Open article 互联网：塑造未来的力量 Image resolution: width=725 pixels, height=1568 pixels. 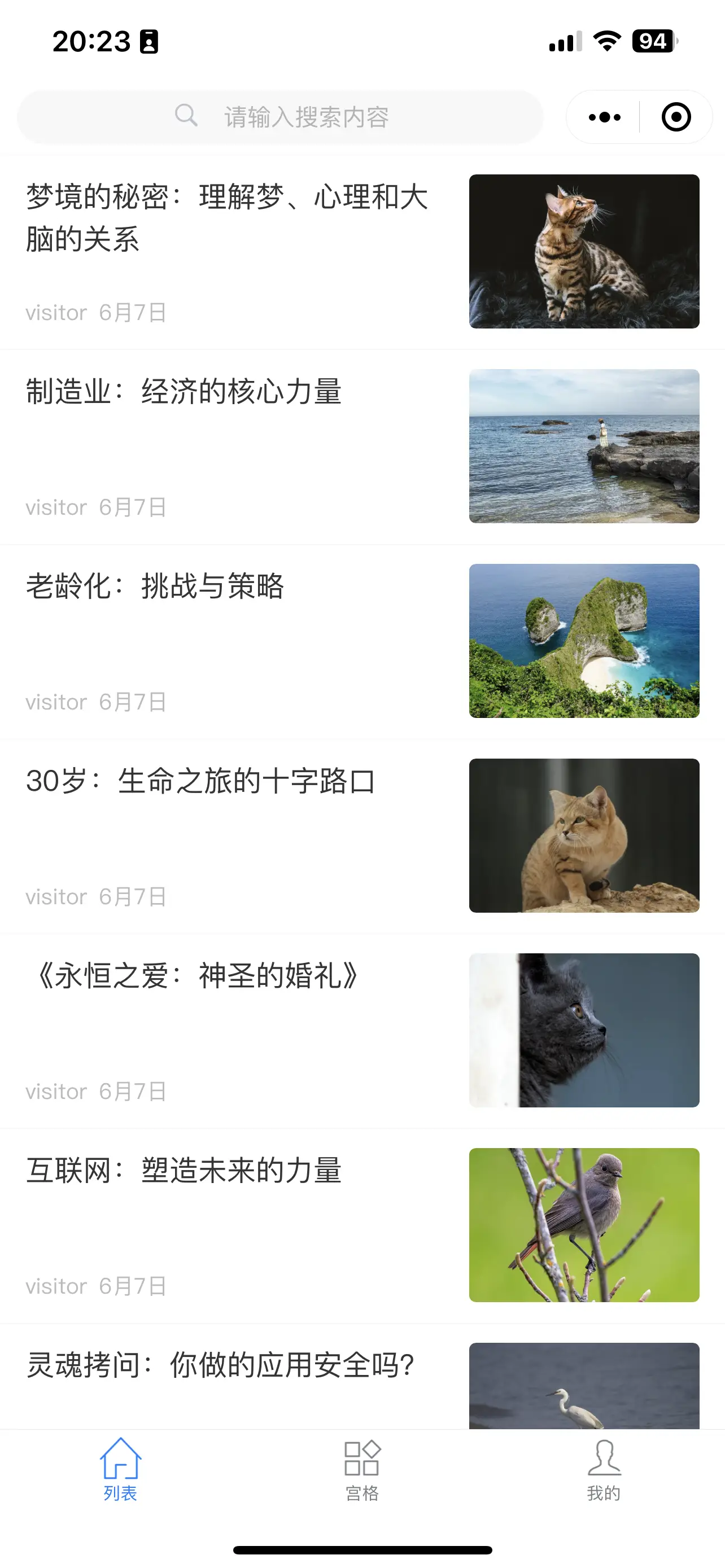point(184,1171)
